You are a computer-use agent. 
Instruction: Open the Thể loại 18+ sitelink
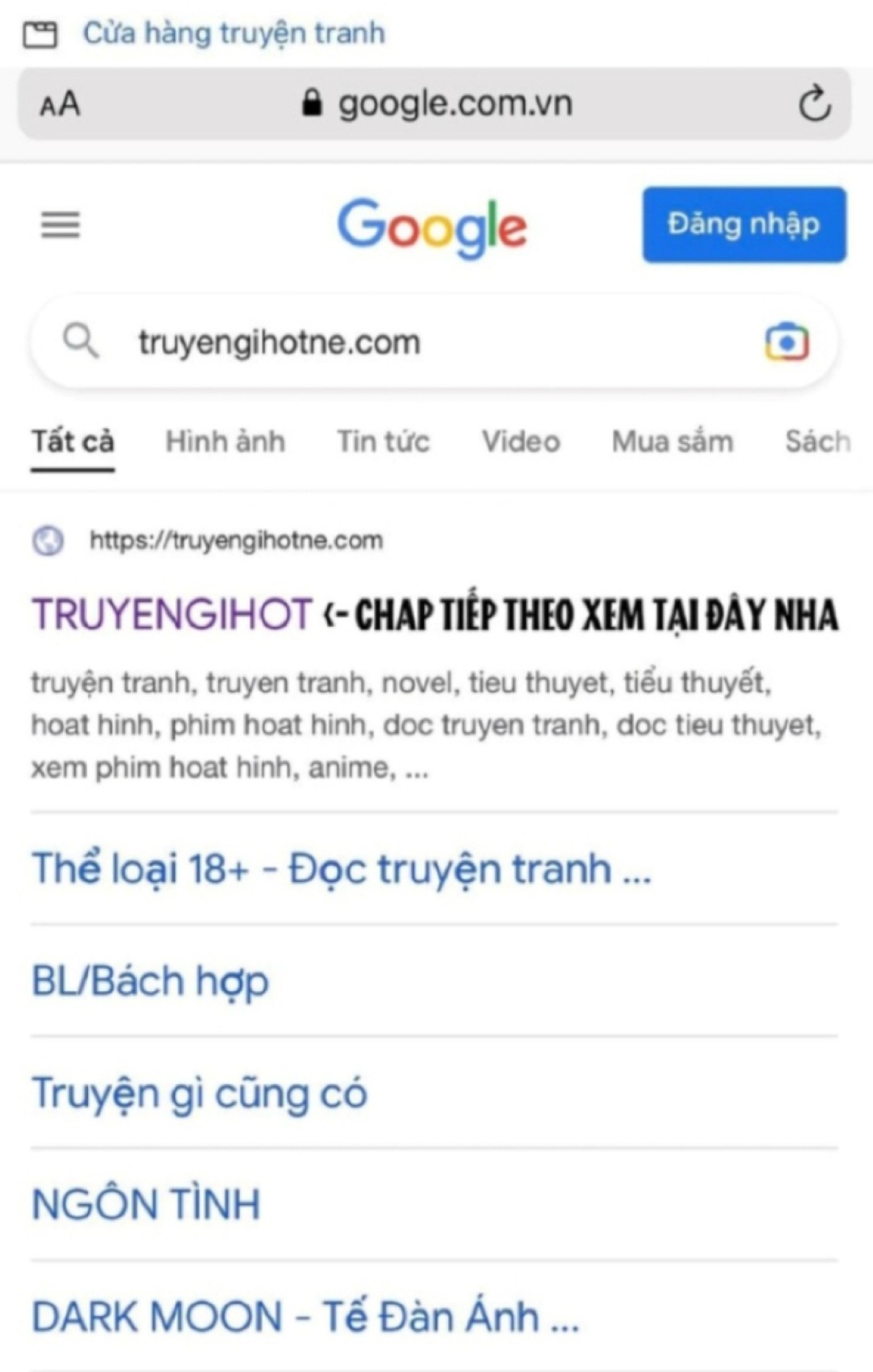click(341, 870)
